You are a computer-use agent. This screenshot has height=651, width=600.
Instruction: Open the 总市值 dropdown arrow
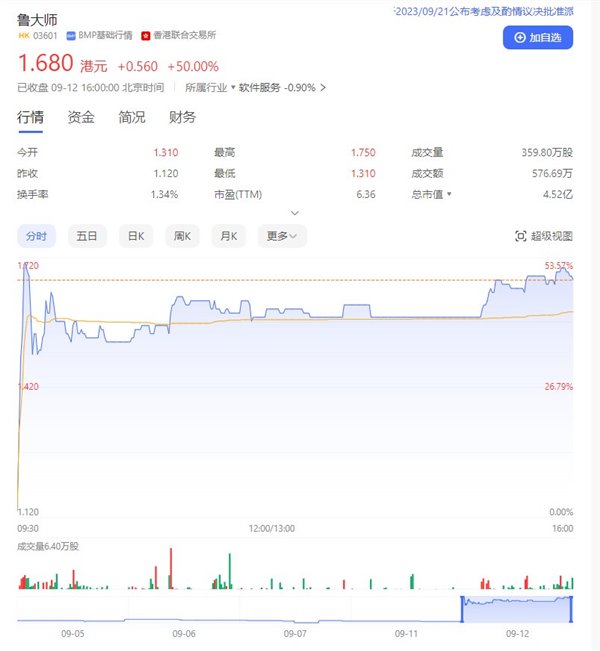449,194
